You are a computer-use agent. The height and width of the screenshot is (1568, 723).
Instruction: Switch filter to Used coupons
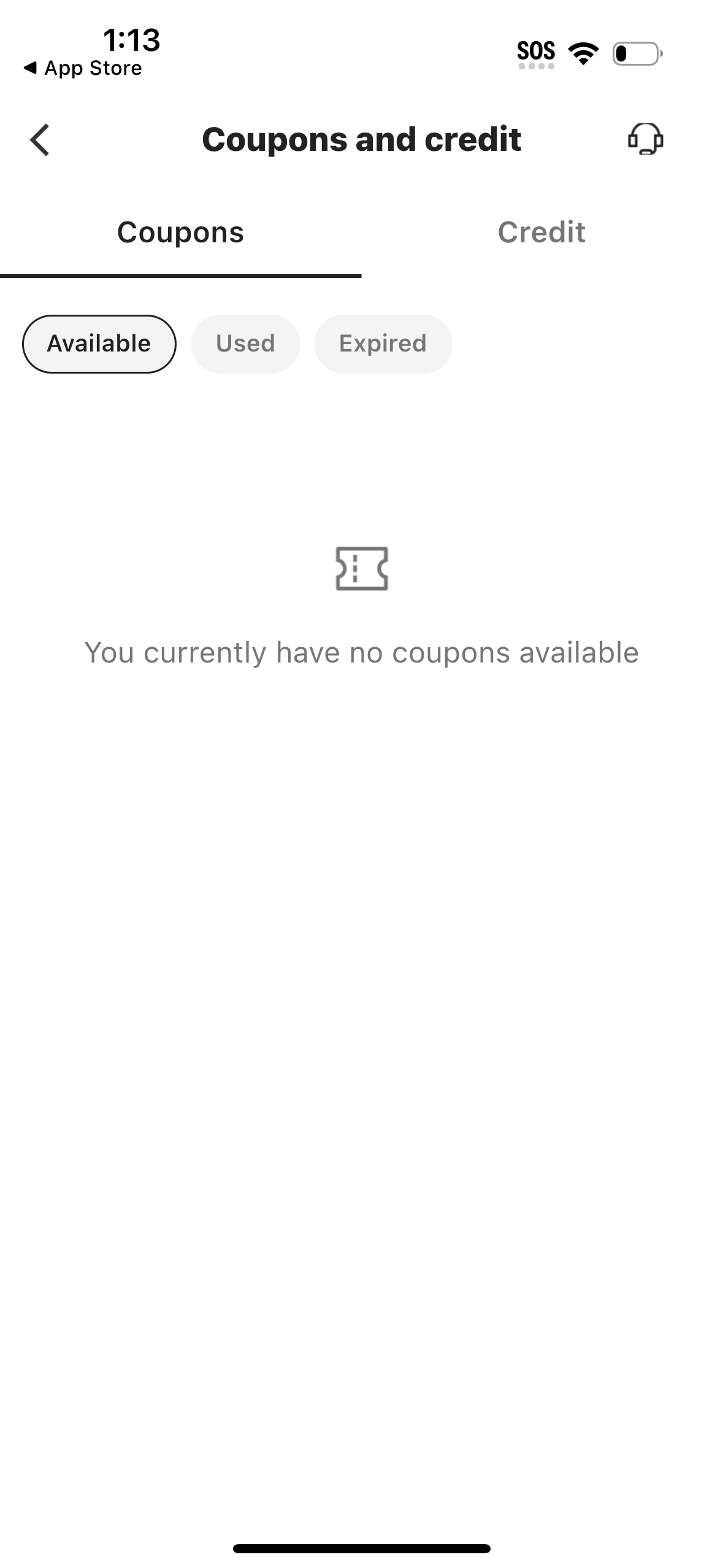[x=245, y=344]
